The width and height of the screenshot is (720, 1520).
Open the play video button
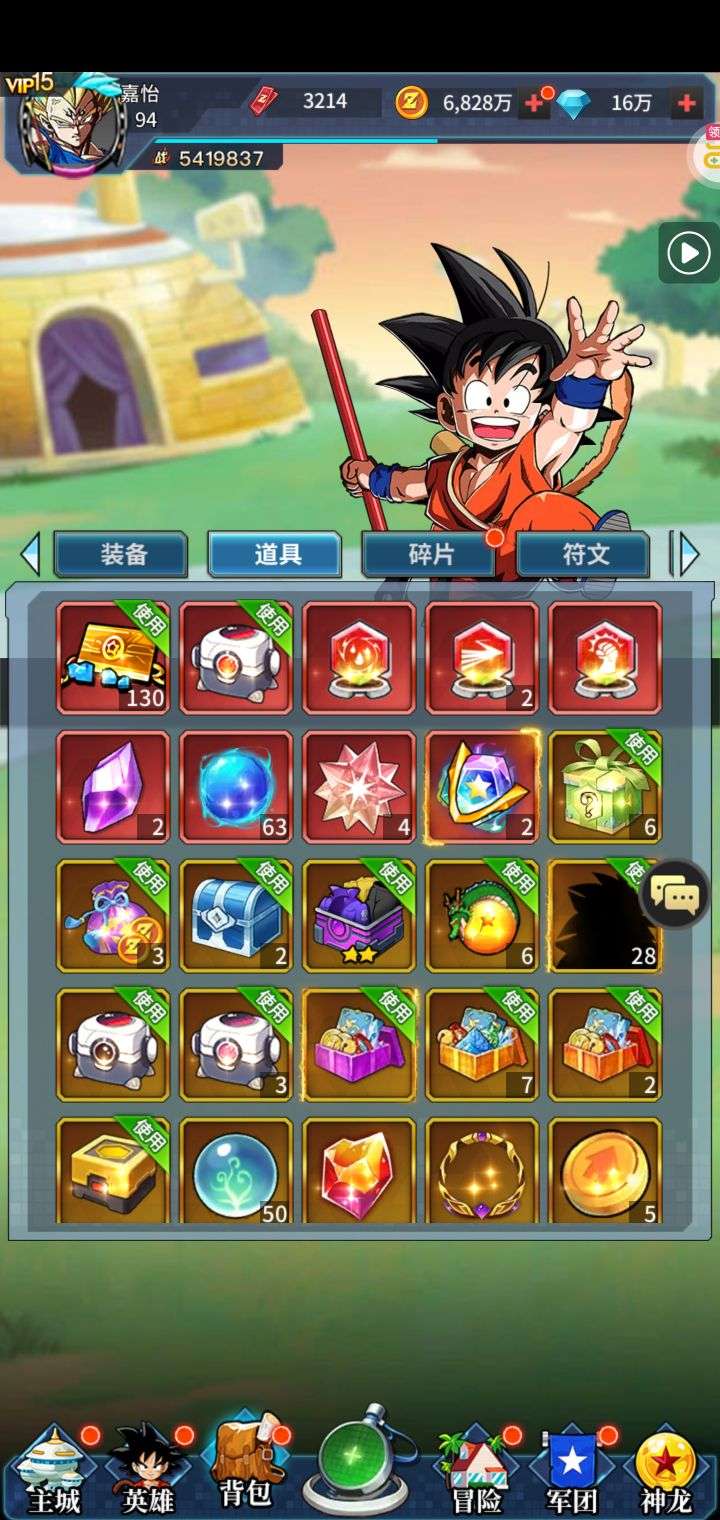[x=689, y=253]
